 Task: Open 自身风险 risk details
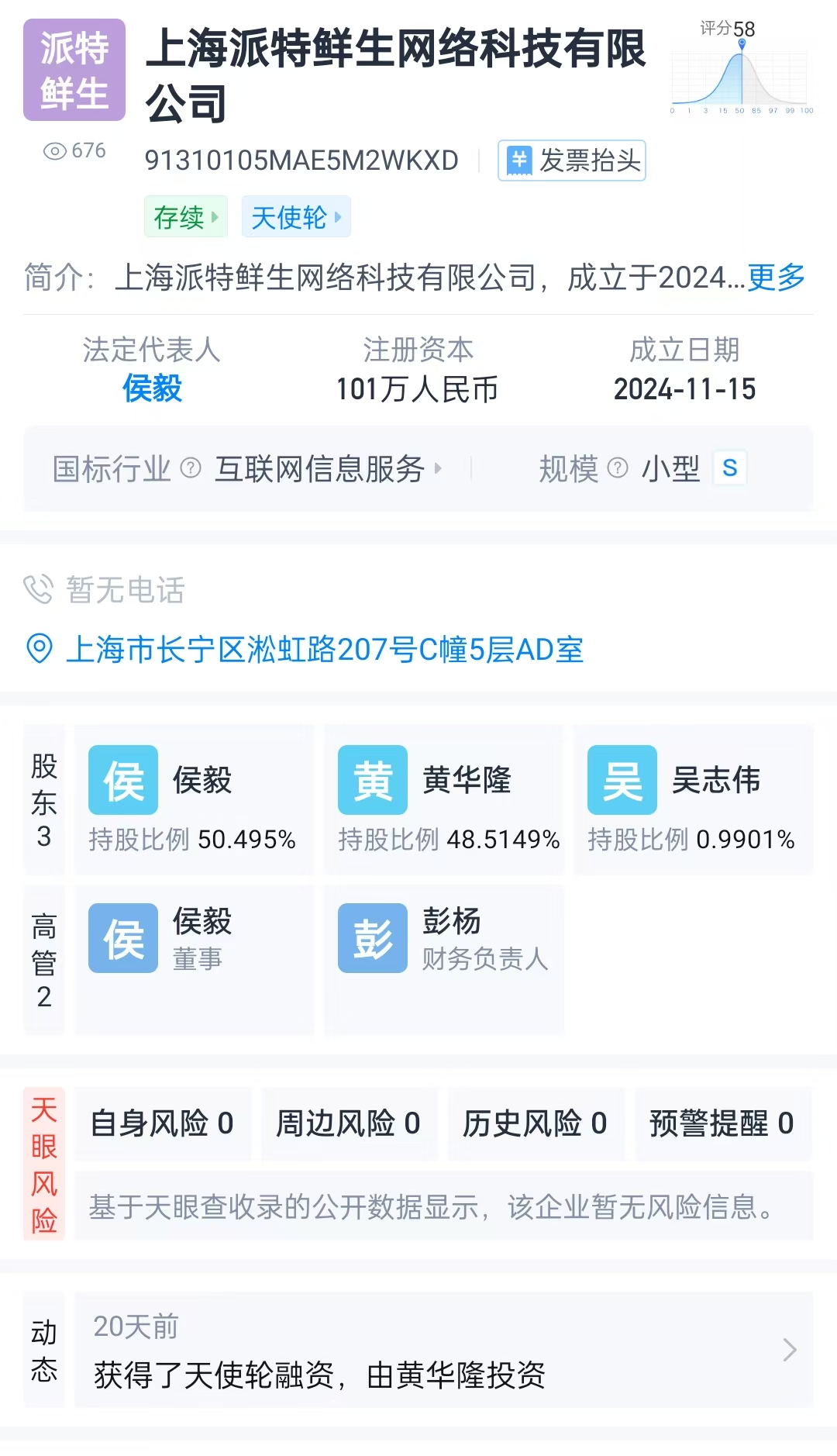click(163, 1123)
